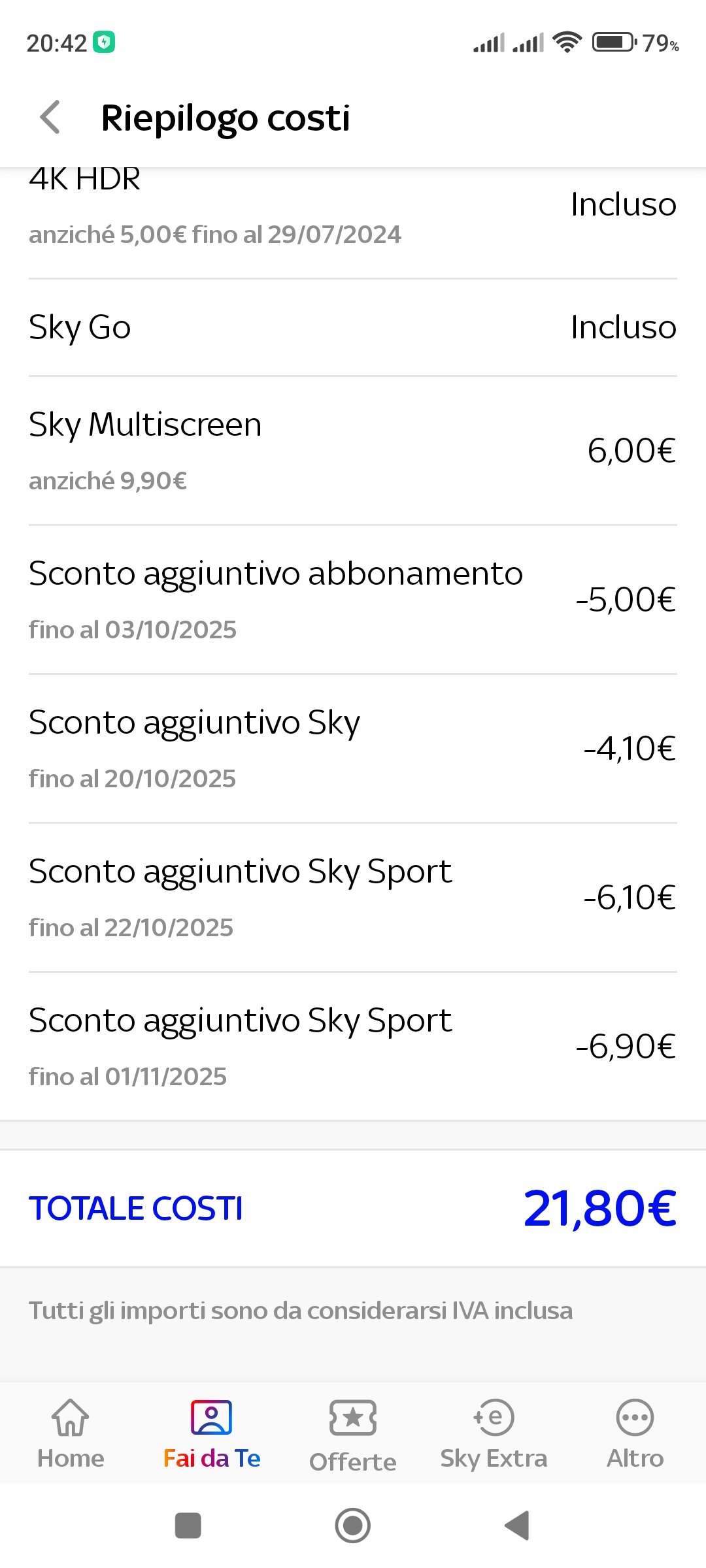Go back from Riepilogo costi

[x=50, y=118]
